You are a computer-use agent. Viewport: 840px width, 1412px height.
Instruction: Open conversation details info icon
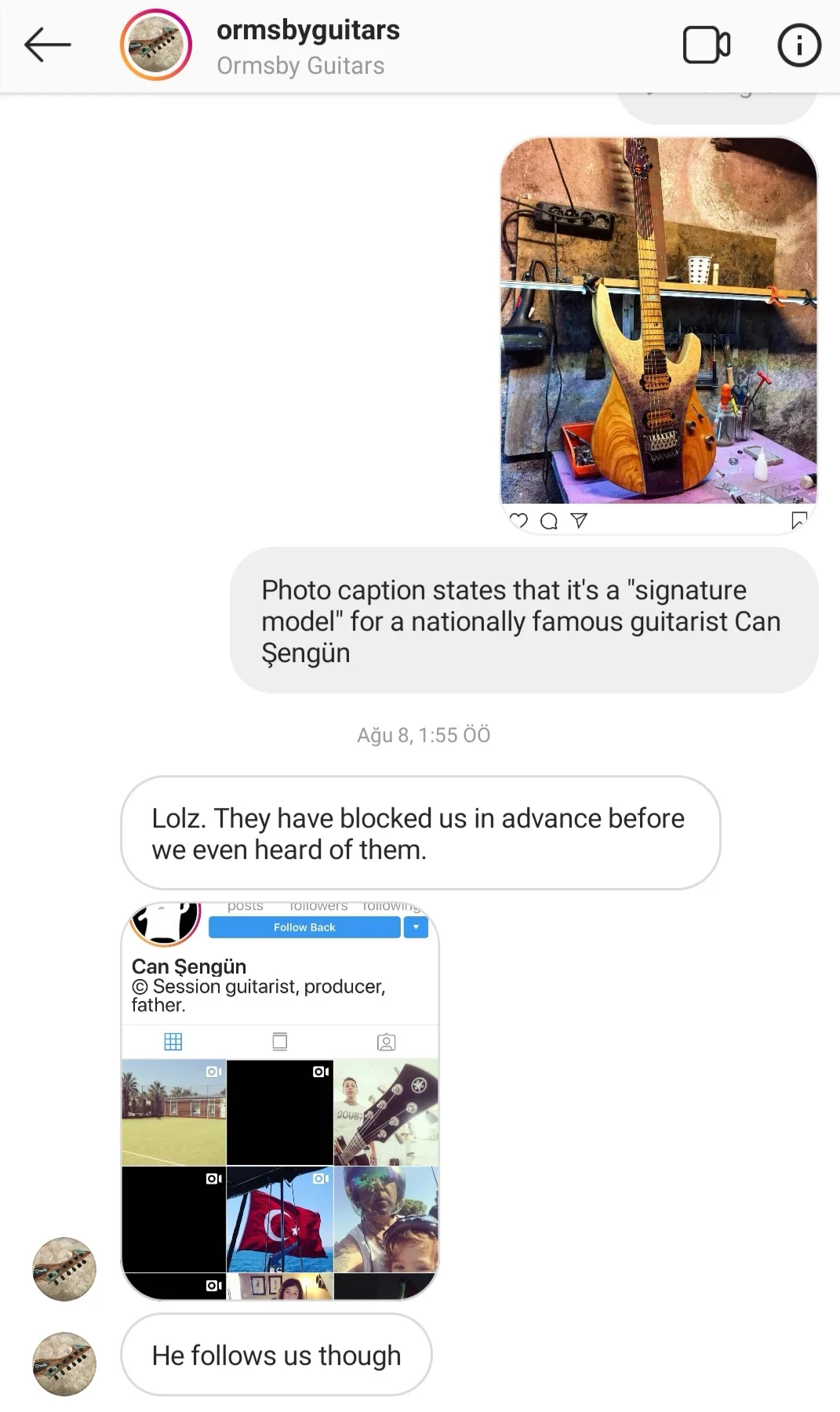click(798, 45)
